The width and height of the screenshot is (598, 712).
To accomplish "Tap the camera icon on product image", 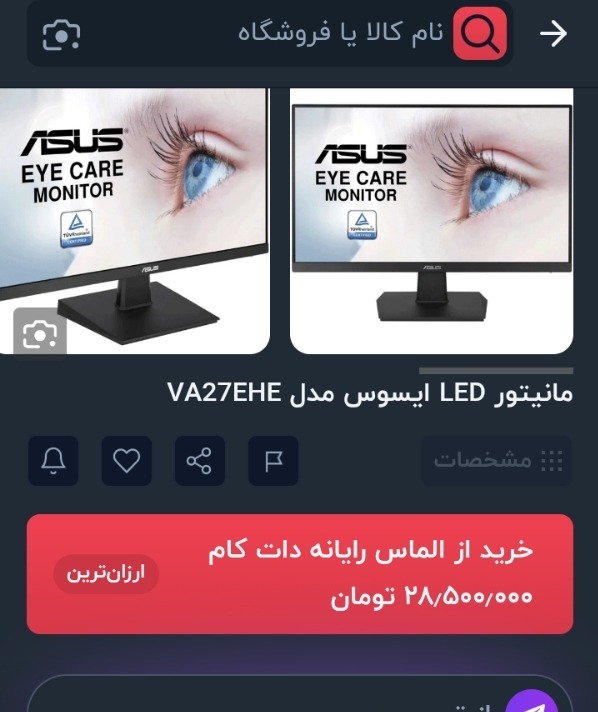I will tap(40, 334).
